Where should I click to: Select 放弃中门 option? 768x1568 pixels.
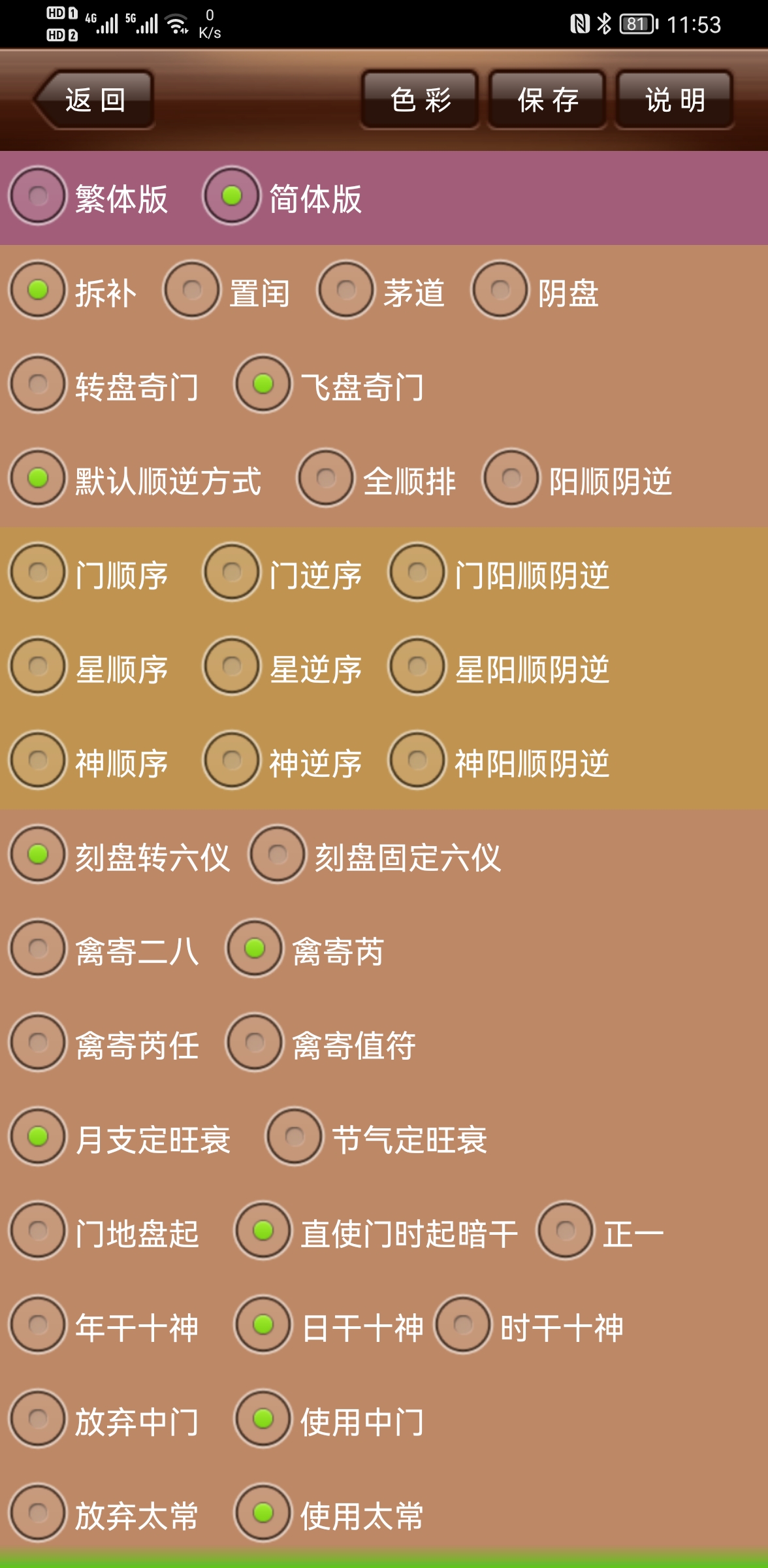point(38,1419)
